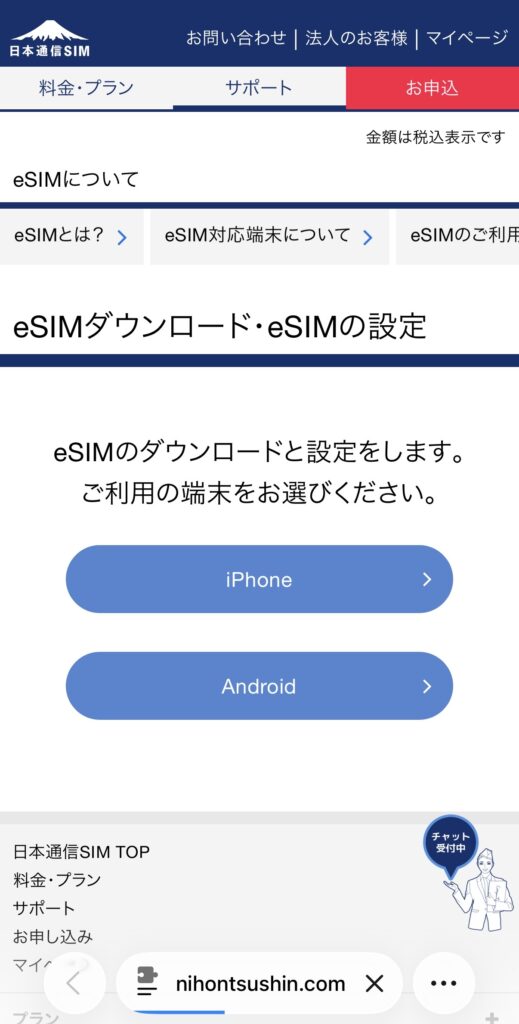Open 料金・プラン in the footer
This screenshot has height=1024, width=519.
coord(57,880)
